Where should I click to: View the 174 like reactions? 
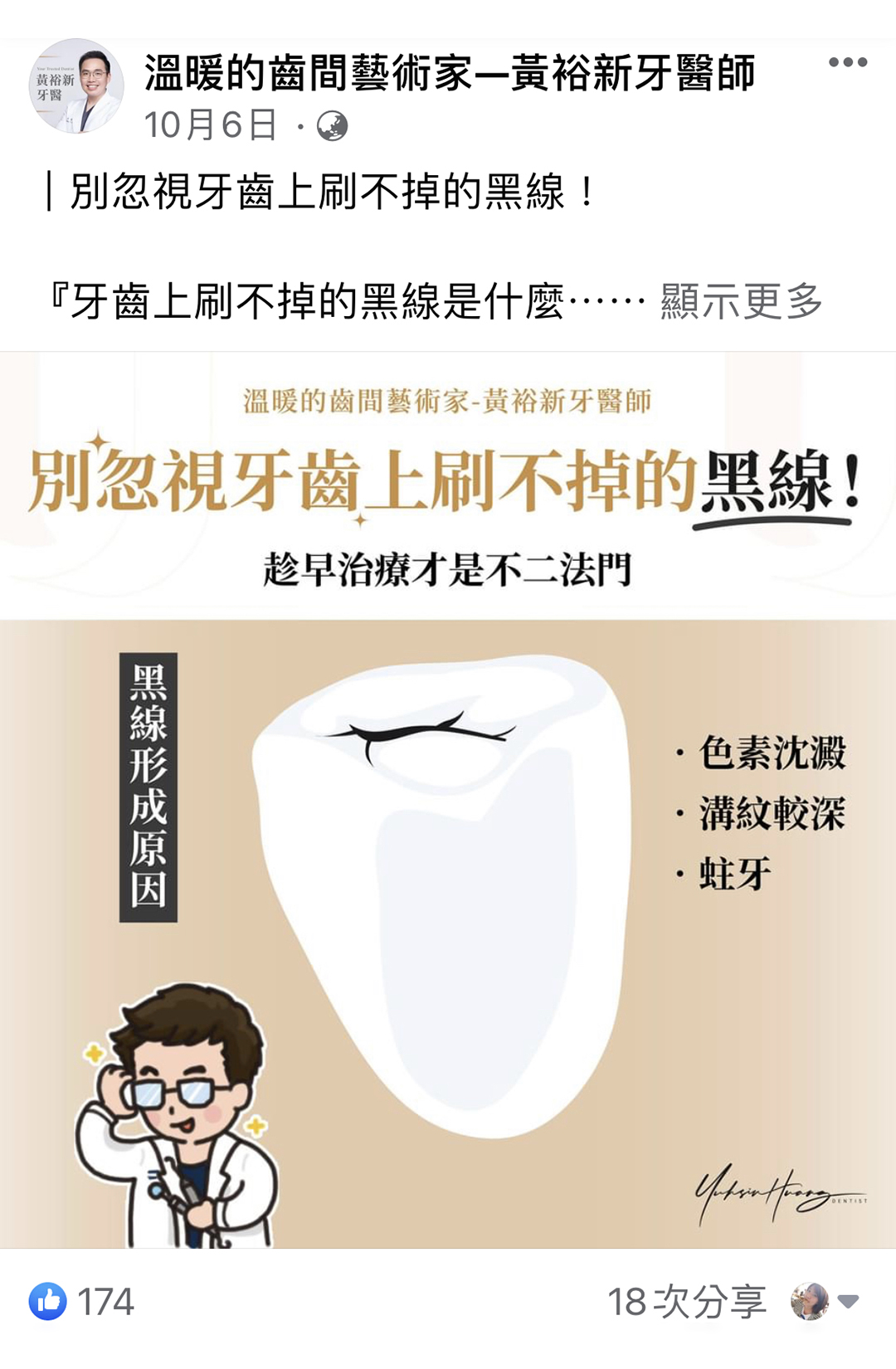pyautogui.click(x=83, y=1301)
